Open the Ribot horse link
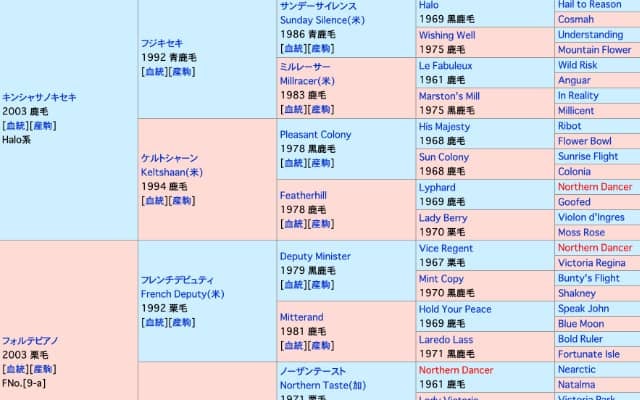The width and height of the screenshot is (640, 400). click(x=570, y=127)
